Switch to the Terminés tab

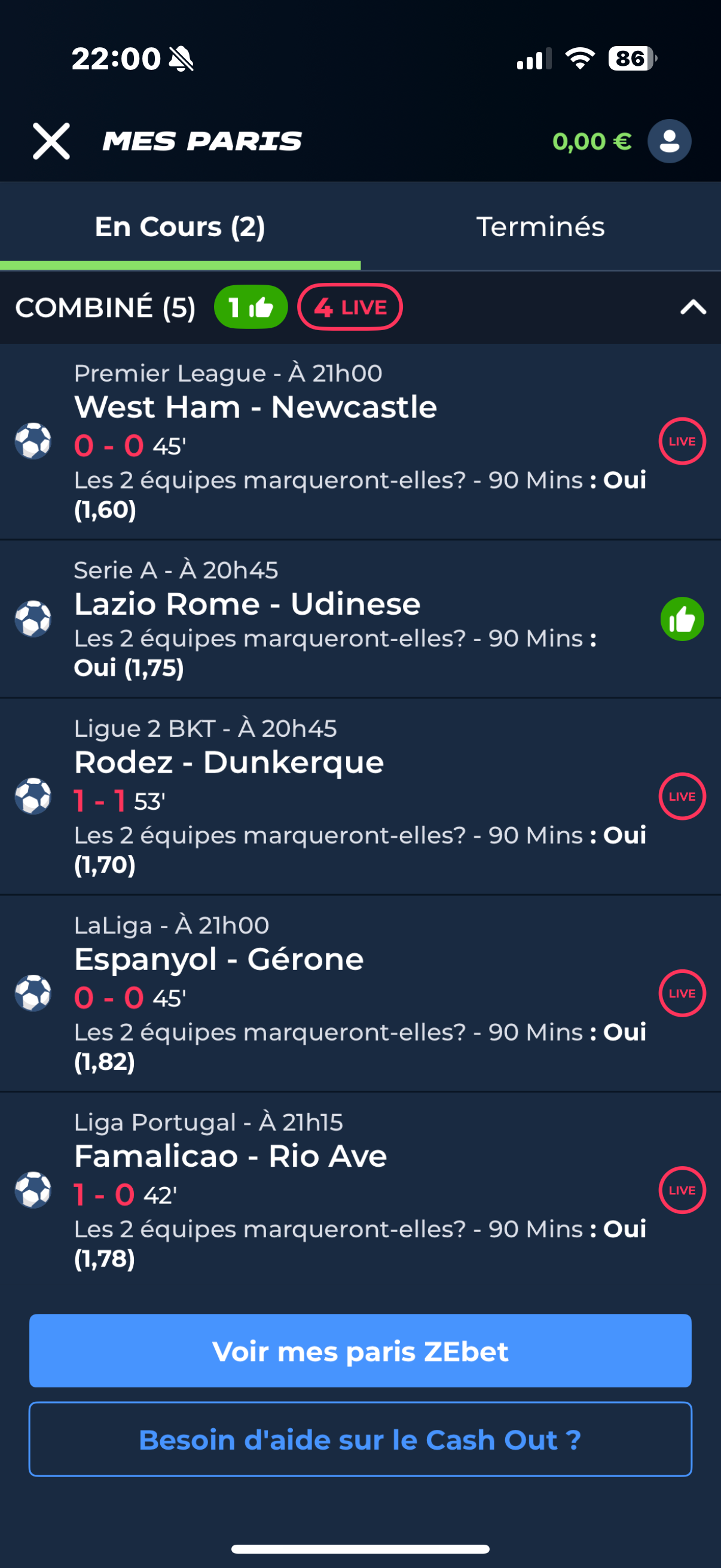point(540,227)
